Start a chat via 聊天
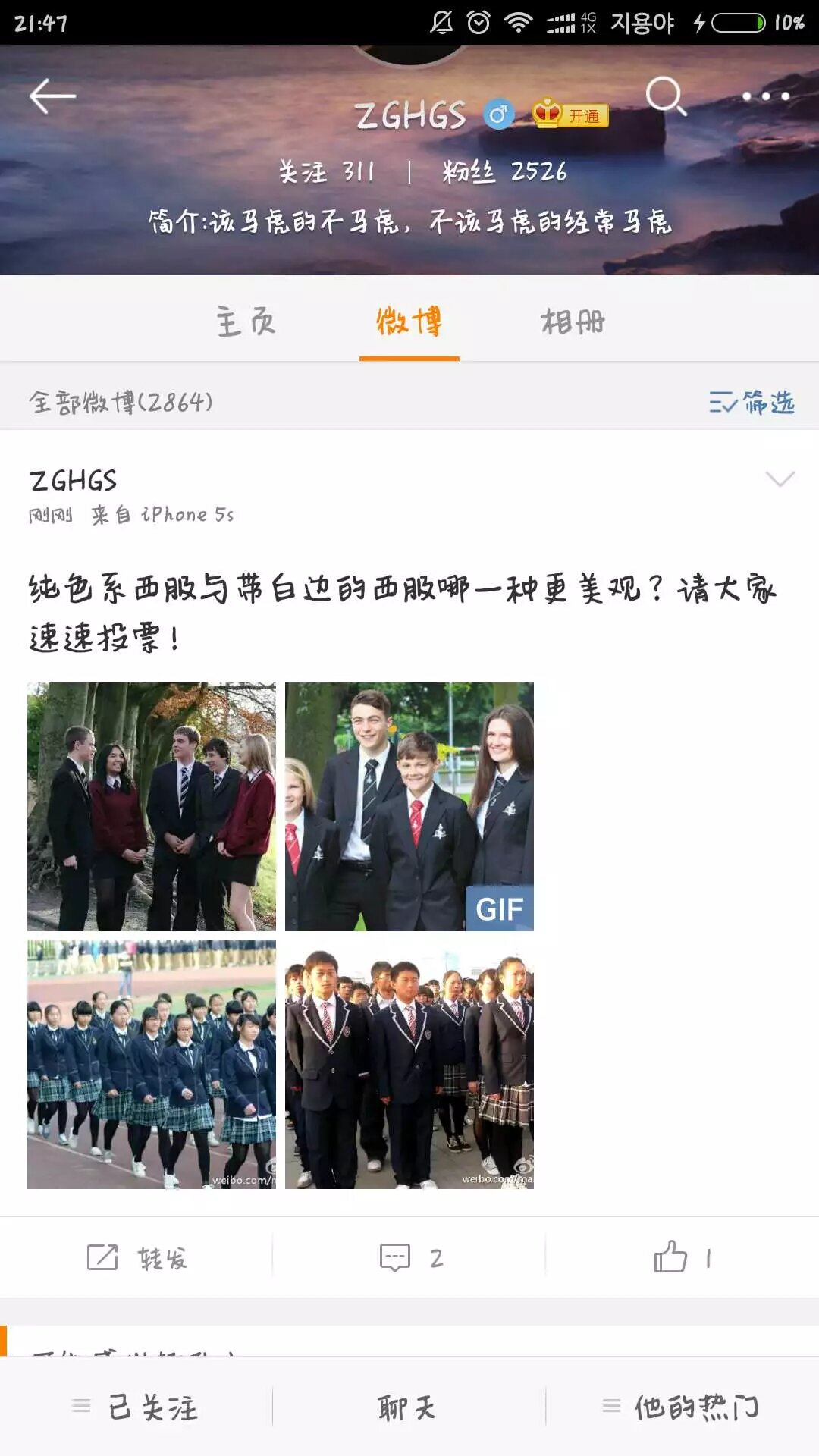This screenshot has width=819, height=1456. [x=408, y=1407]
